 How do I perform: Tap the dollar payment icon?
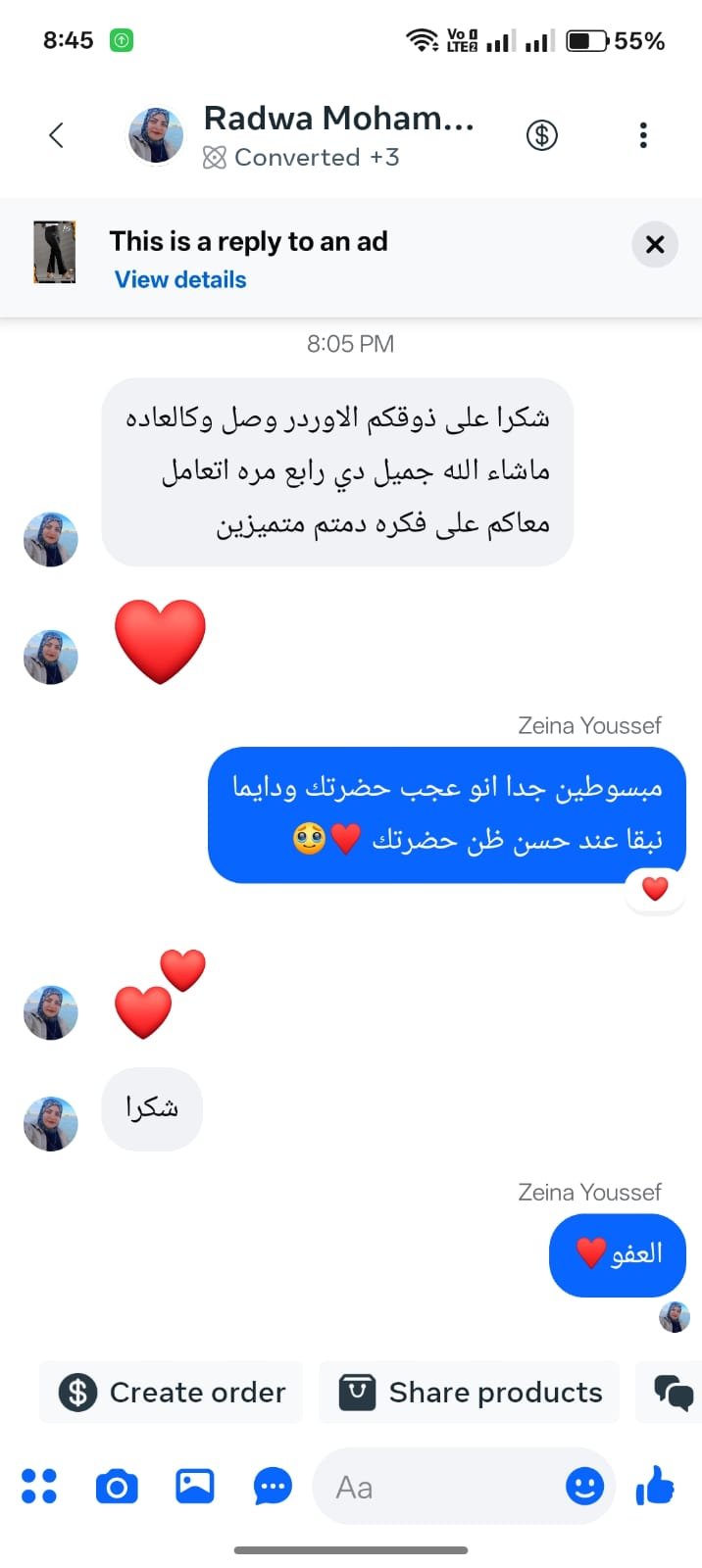tap(542, 135)
